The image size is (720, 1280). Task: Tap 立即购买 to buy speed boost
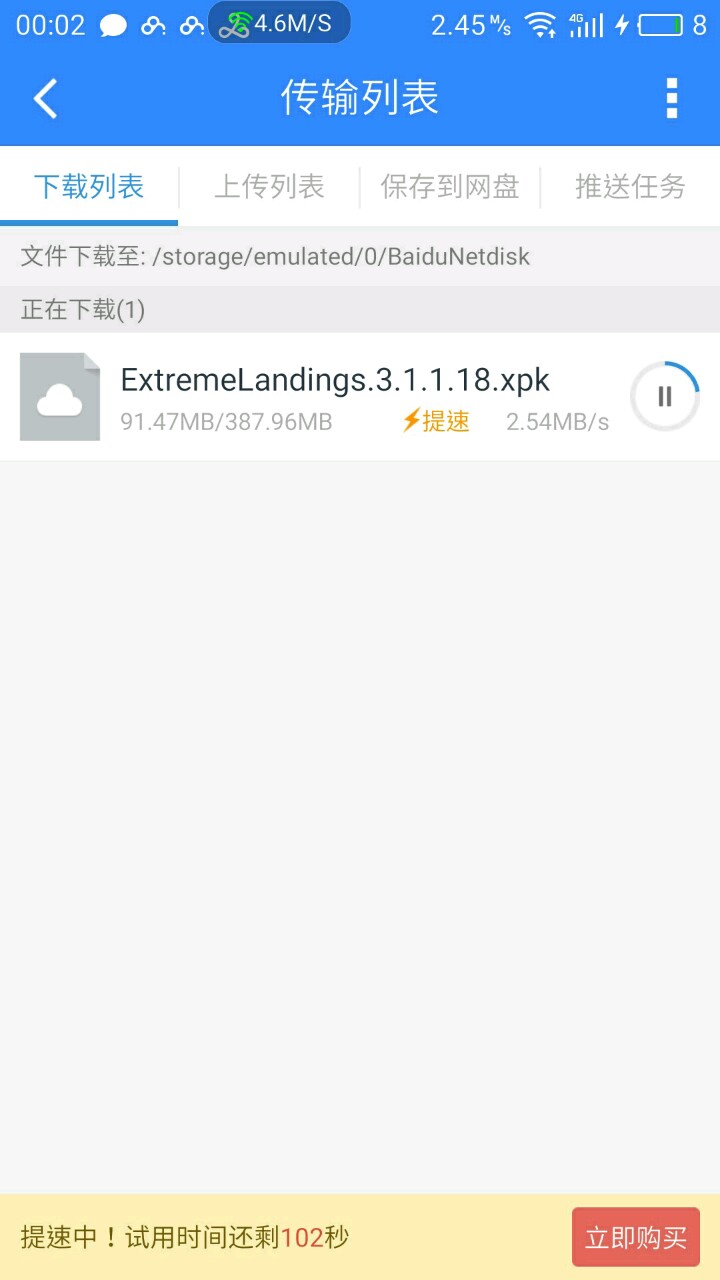click(x=636, y=1238)
